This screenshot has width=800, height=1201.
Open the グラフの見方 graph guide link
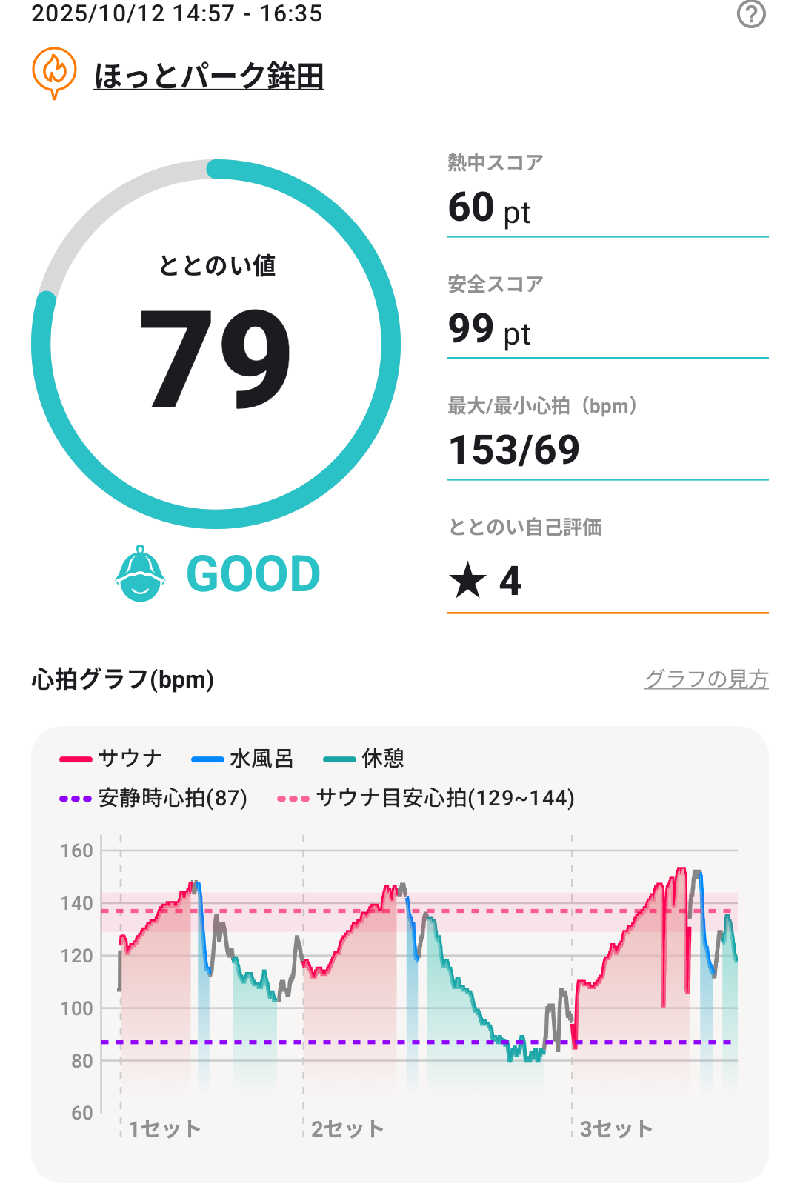click(706, 680)
